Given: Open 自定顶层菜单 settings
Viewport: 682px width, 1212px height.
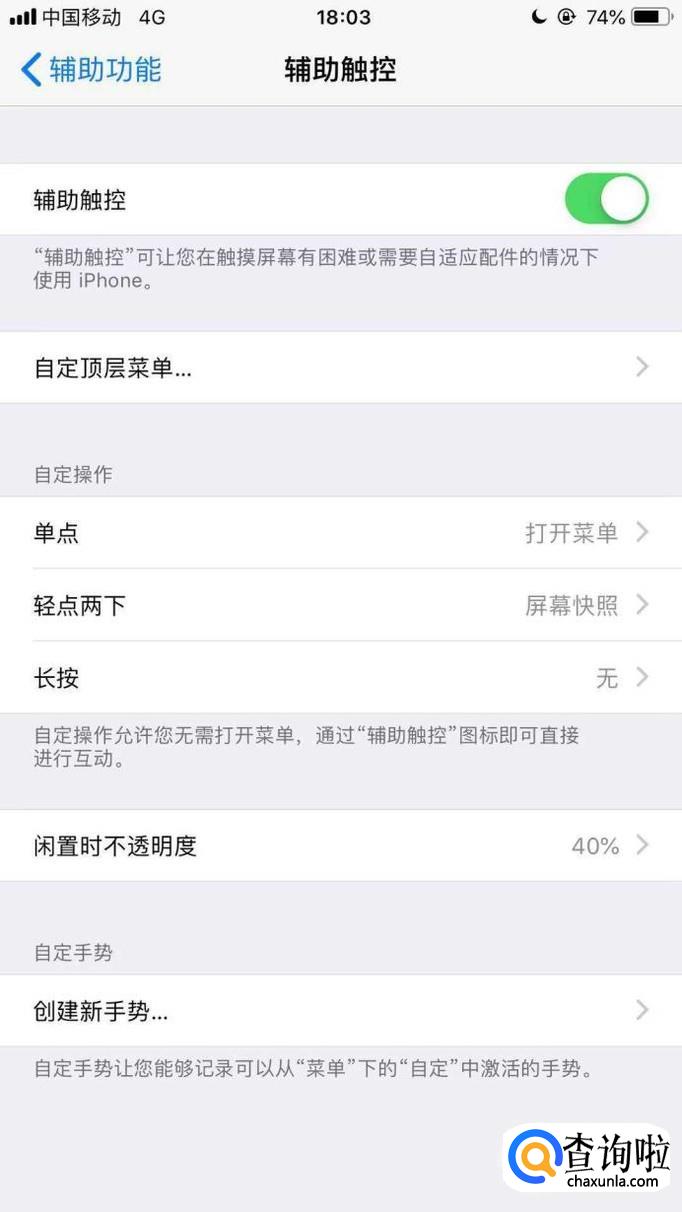Looking at the screenshot, I should tap(341, 368).
